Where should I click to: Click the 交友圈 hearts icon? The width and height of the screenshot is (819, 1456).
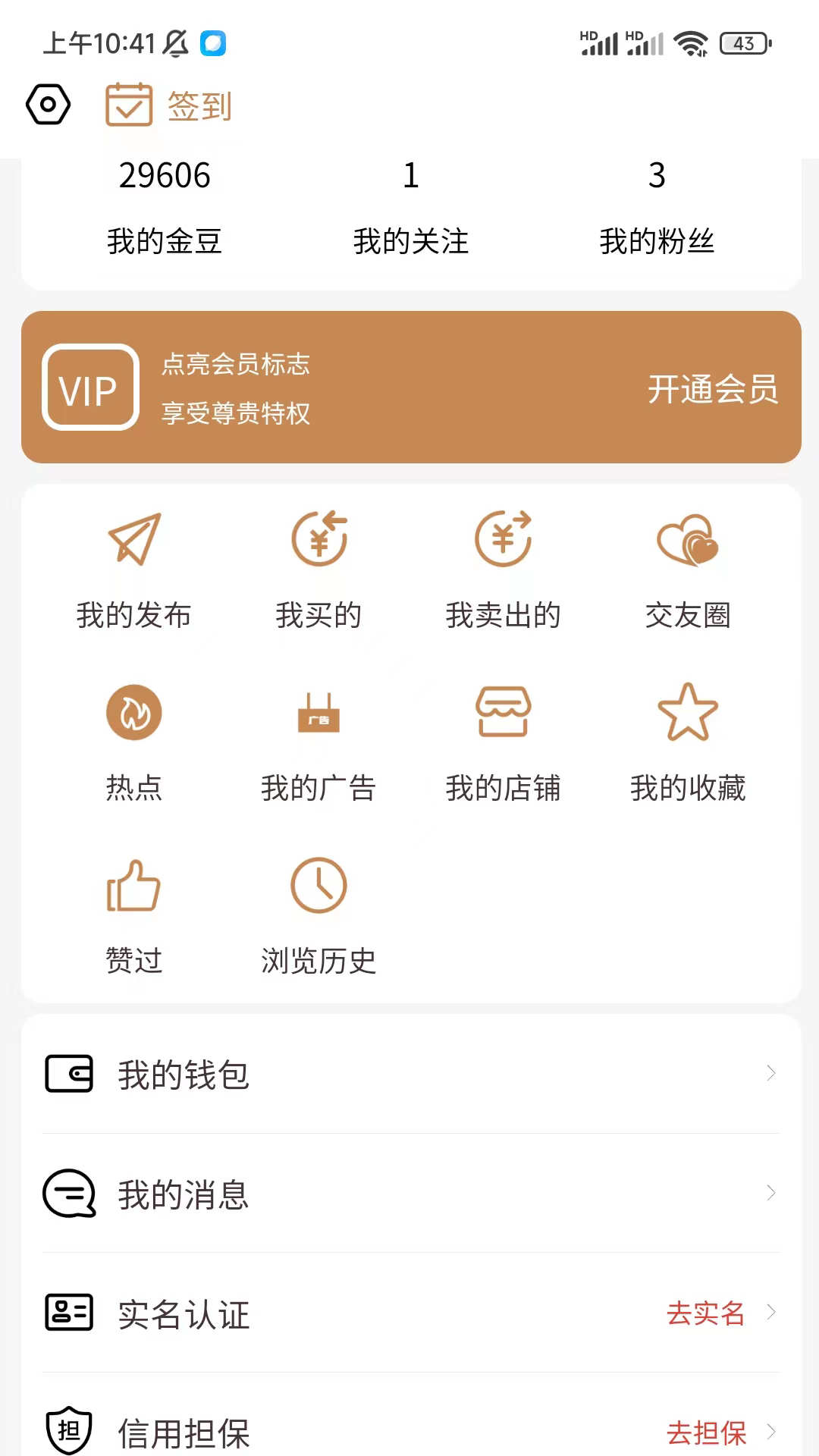point(687,539)
